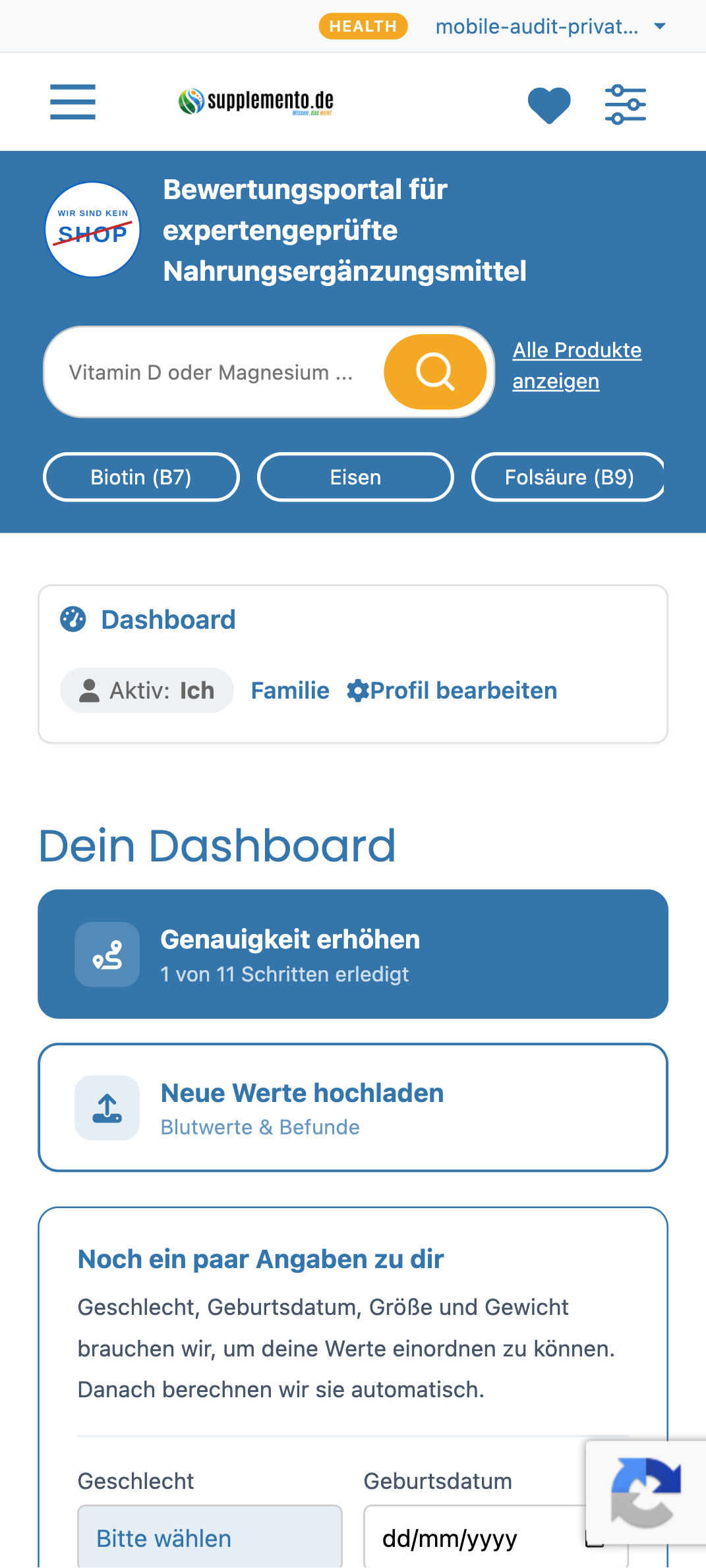Select the Eisen chip

coord(355,477)
